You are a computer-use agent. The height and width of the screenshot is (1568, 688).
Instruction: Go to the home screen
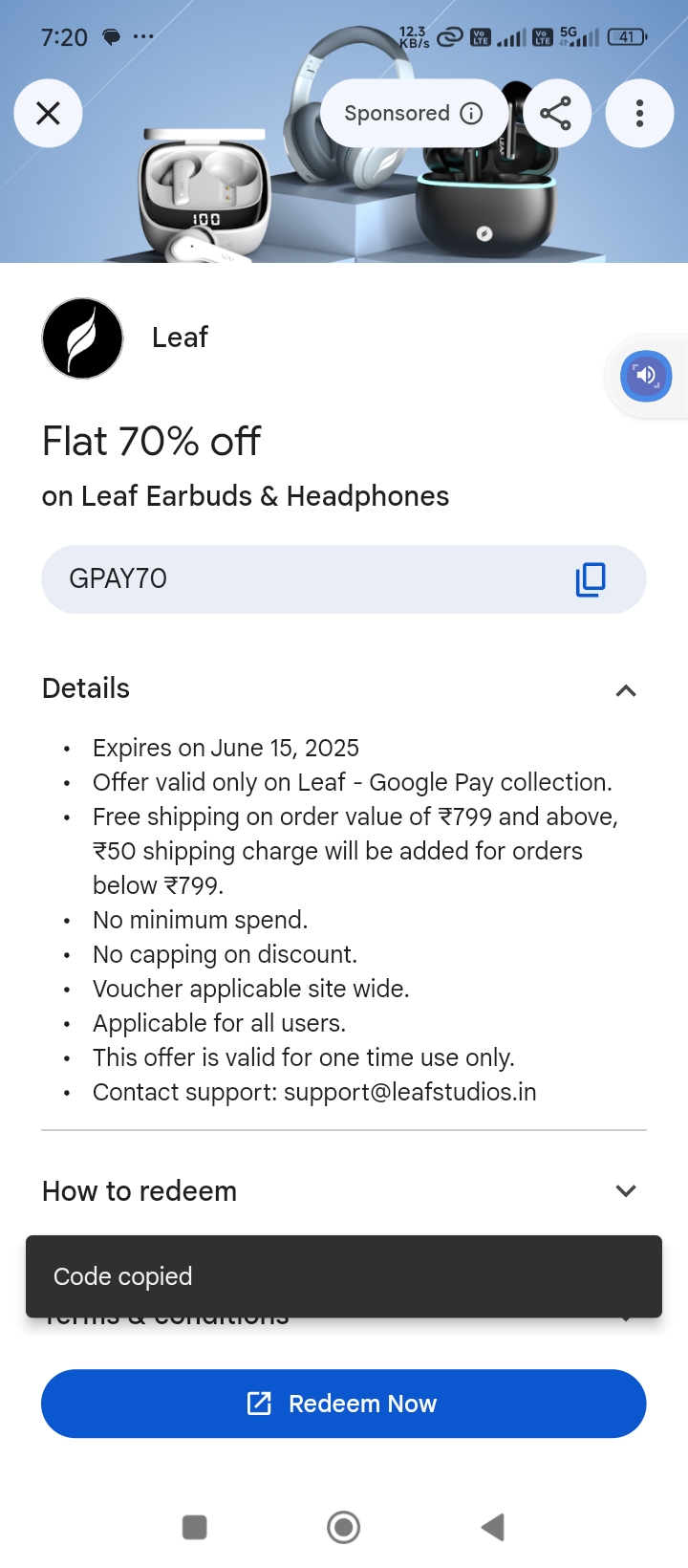point(344,1527)
